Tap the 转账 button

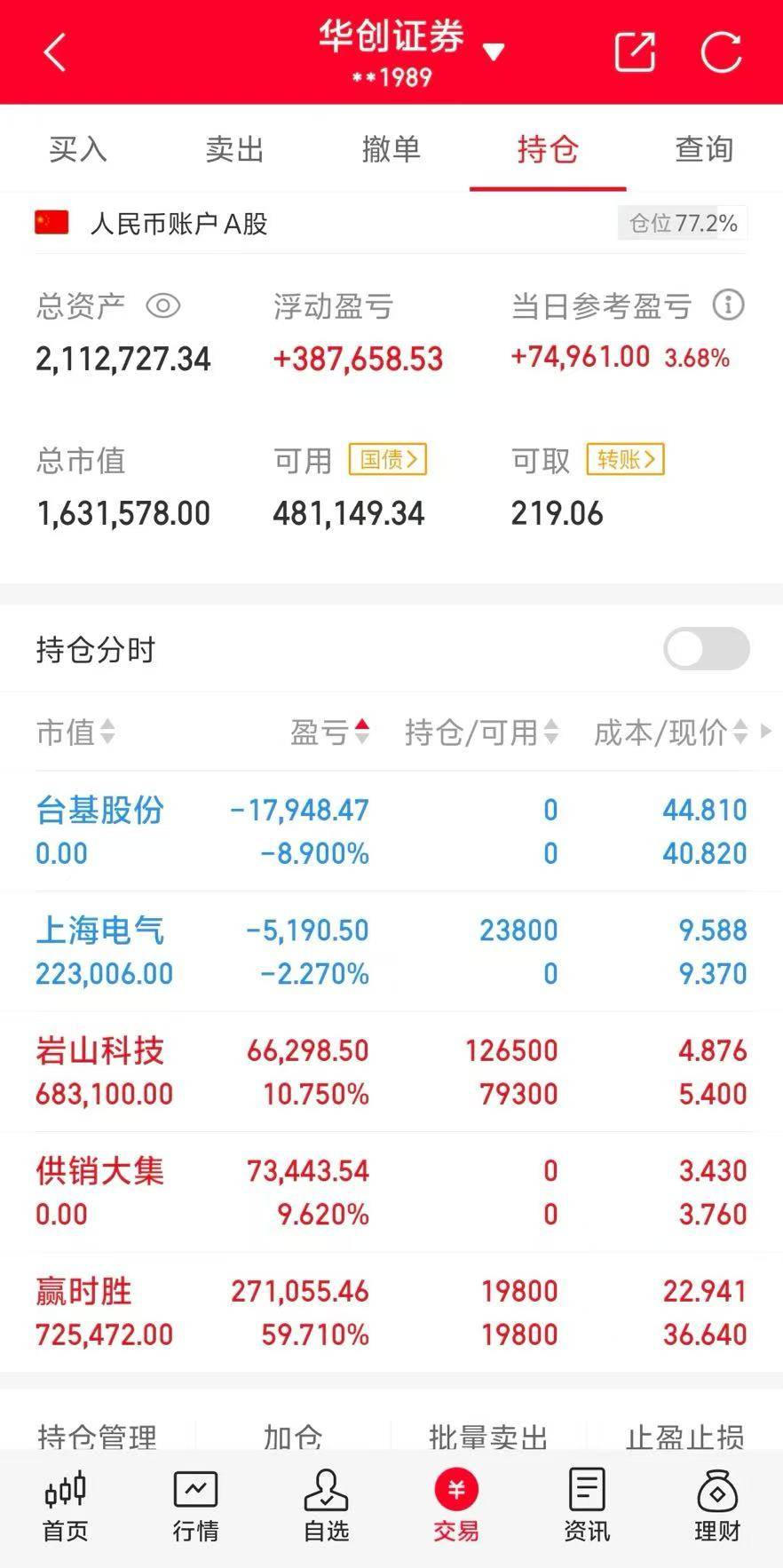point(625,459)
